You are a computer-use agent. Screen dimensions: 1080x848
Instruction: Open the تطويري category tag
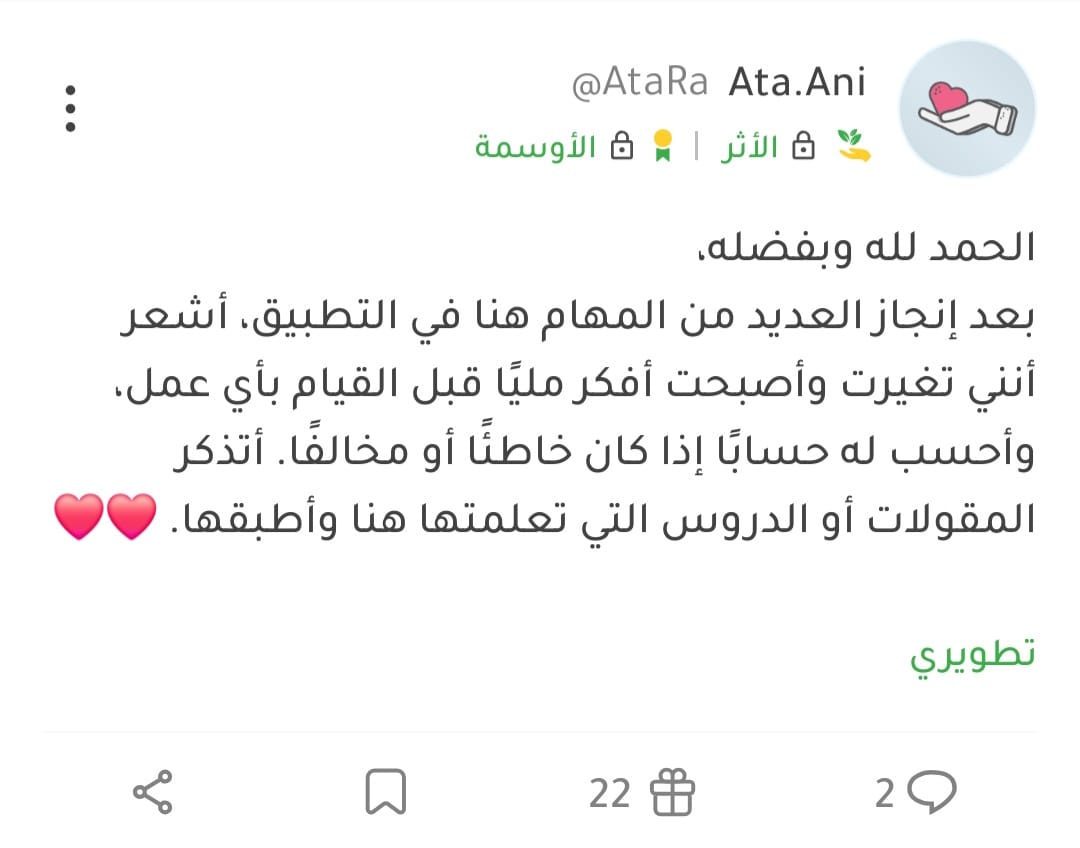pyautogui.click(x=972, y=655)
